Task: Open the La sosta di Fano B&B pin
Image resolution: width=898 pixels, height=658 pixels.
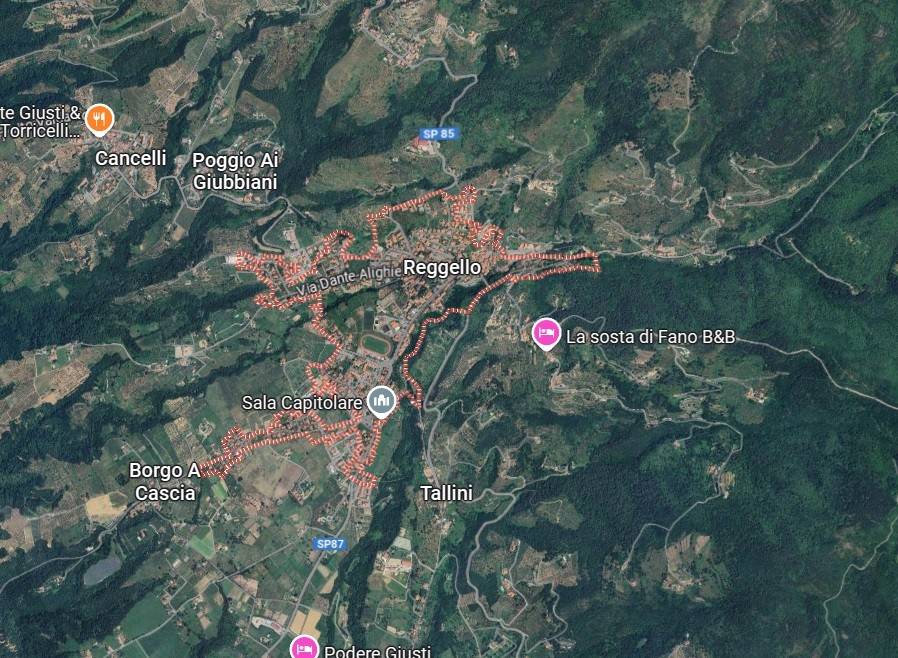Action: [x=545, y=333]
